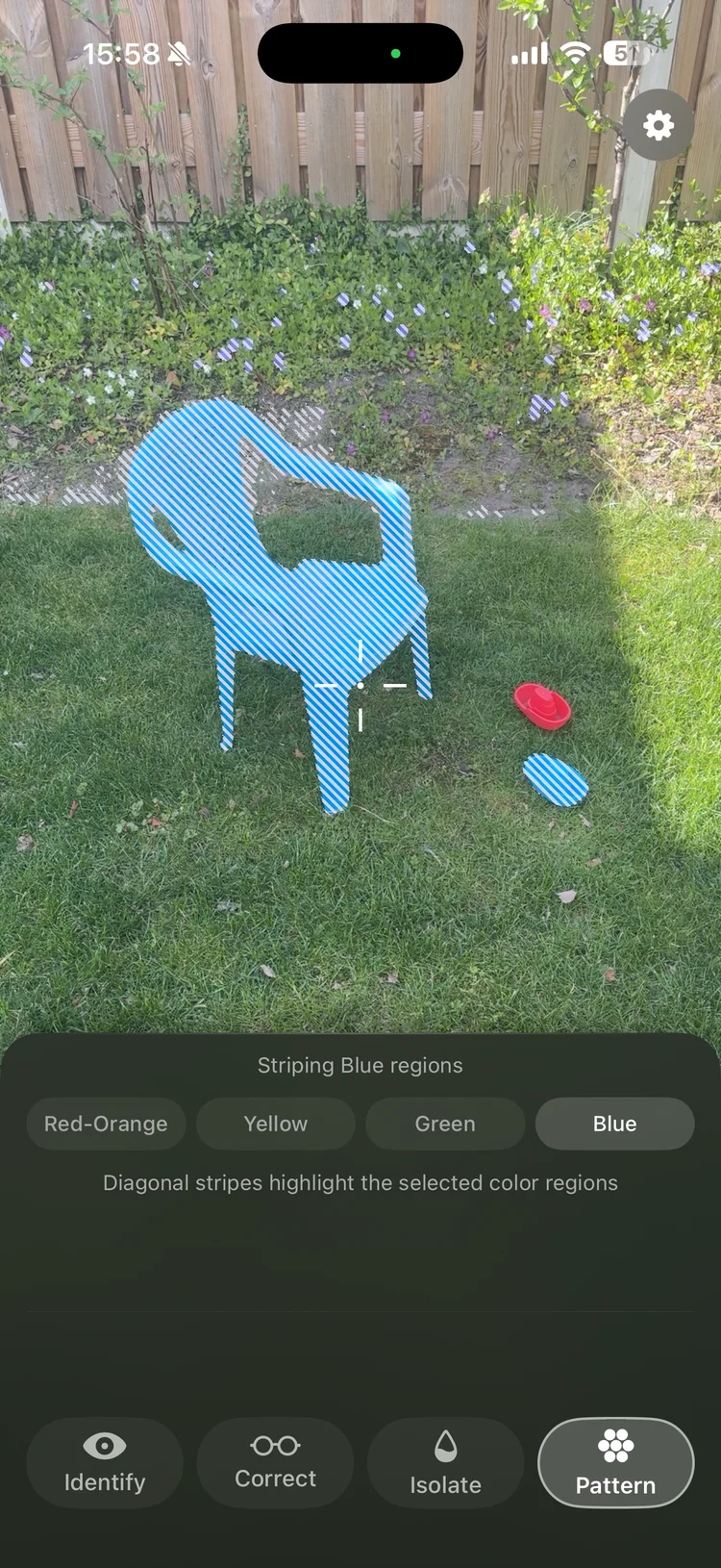Select the Red-Orange color region
The width and height of the screenshot is (721, 1568).
click(x=106, y=1124)
